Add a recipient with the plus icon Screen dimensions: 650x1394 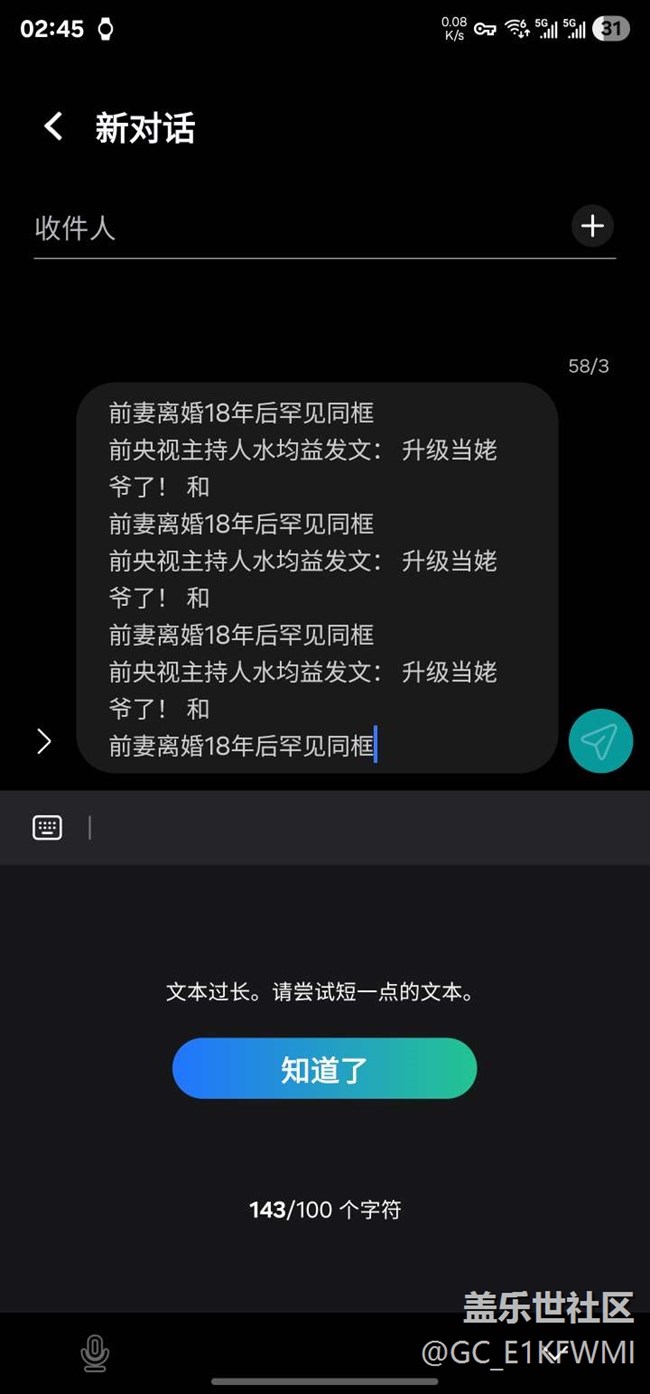(593, 226)
